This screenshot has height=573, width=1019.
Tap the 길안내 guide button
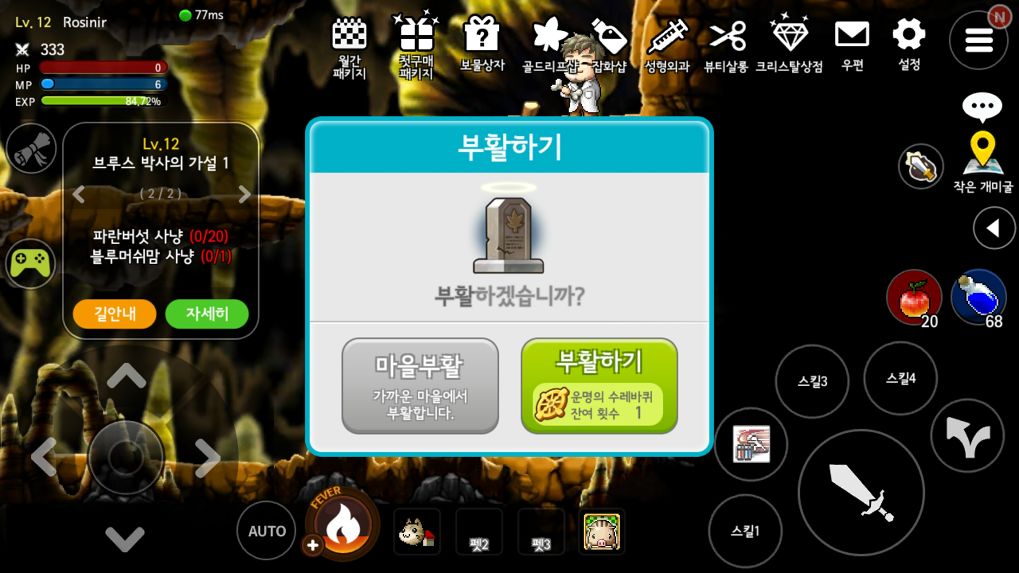click(115, 314)
